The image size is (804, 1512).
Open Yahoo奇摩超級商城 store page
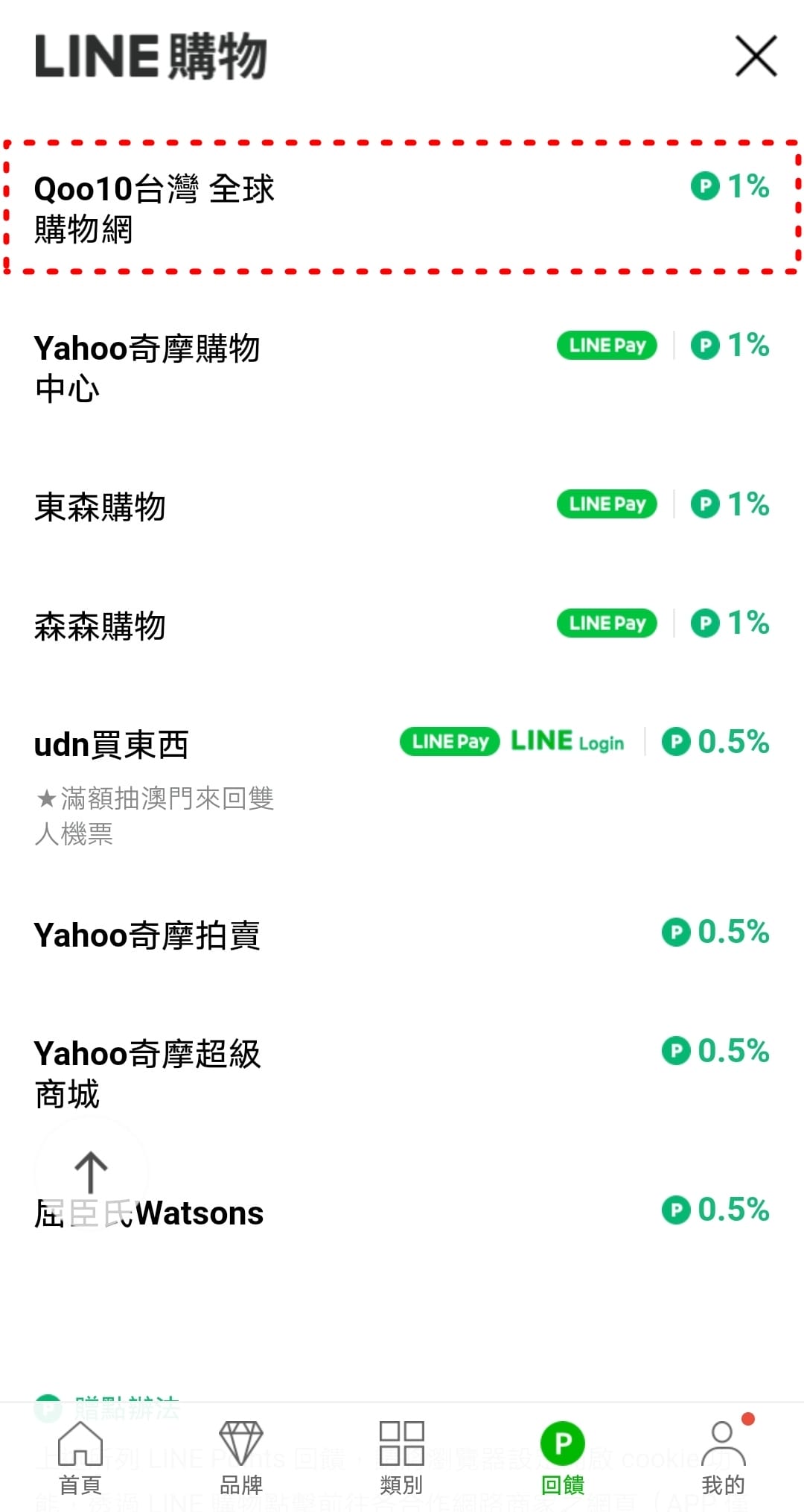click(x=147, y=1073)
